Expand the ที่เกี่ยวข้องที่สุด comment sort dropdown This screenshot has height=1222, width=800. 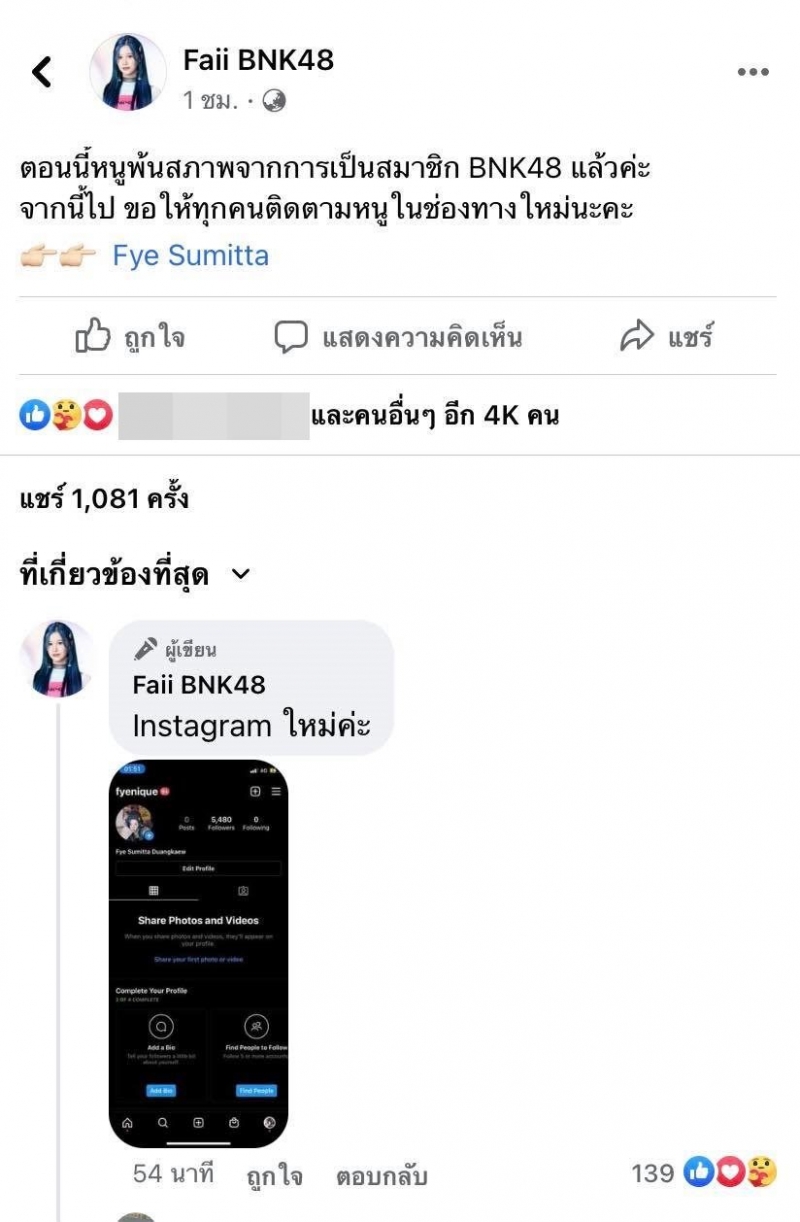[x=135, y=575]
